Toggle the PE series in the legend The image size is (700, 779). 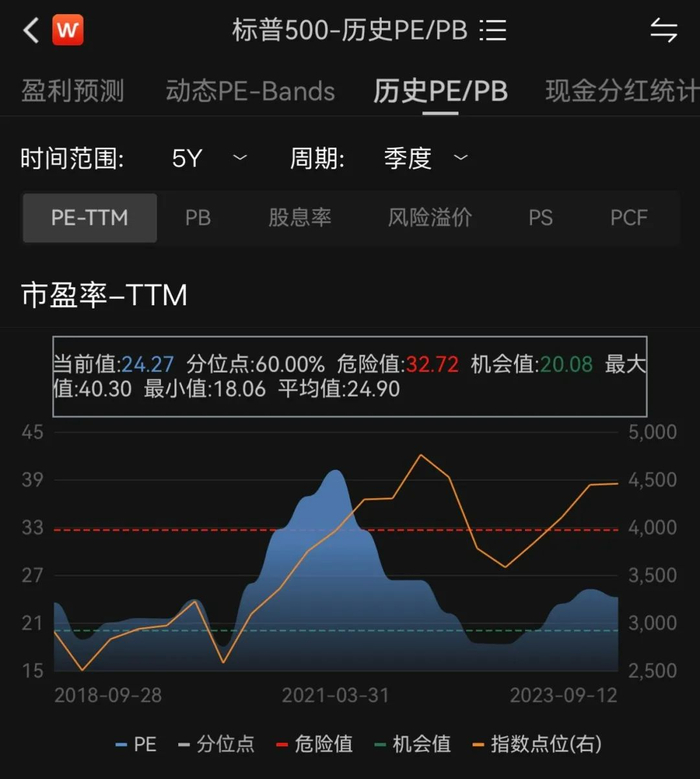tap(137, 744)
